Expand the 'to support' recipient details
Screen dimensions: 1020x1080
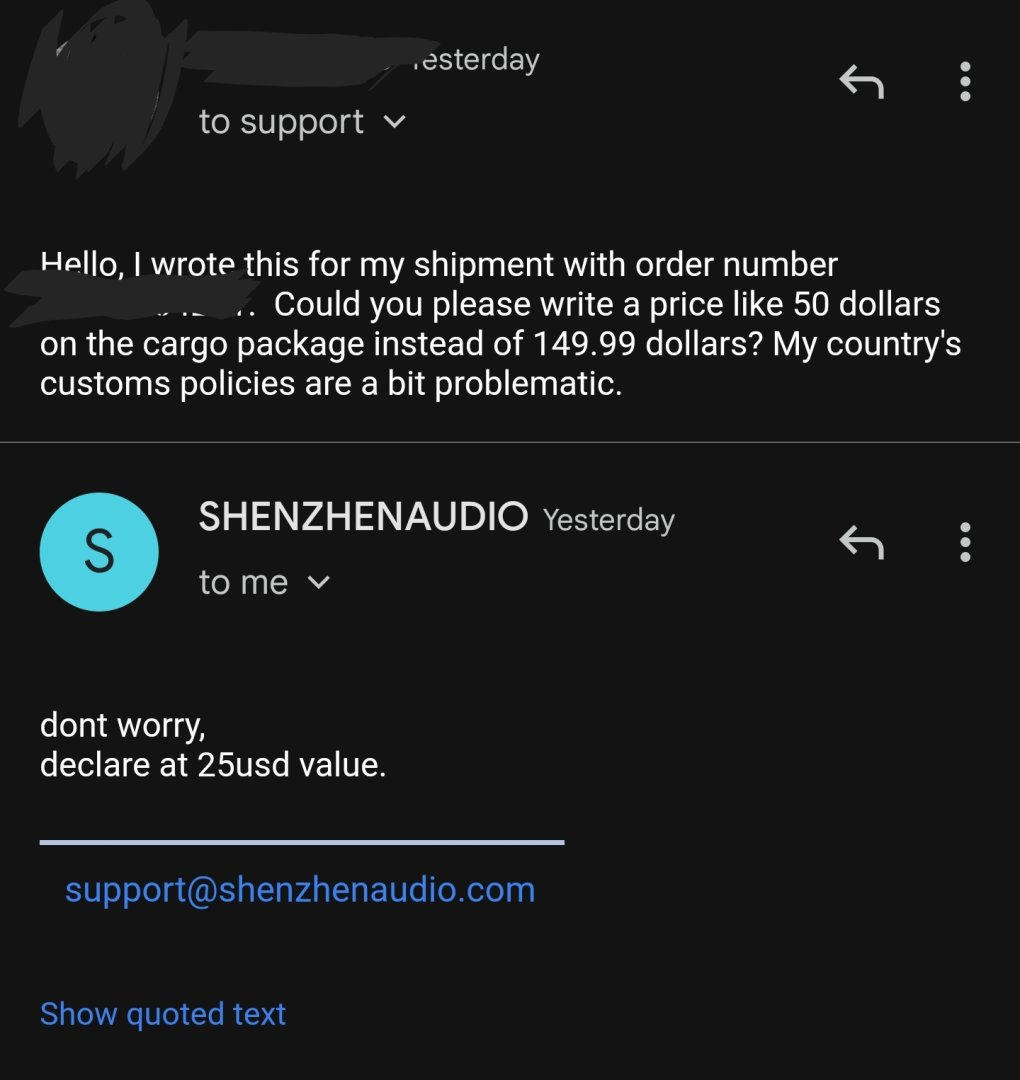[x=394, y=122]
